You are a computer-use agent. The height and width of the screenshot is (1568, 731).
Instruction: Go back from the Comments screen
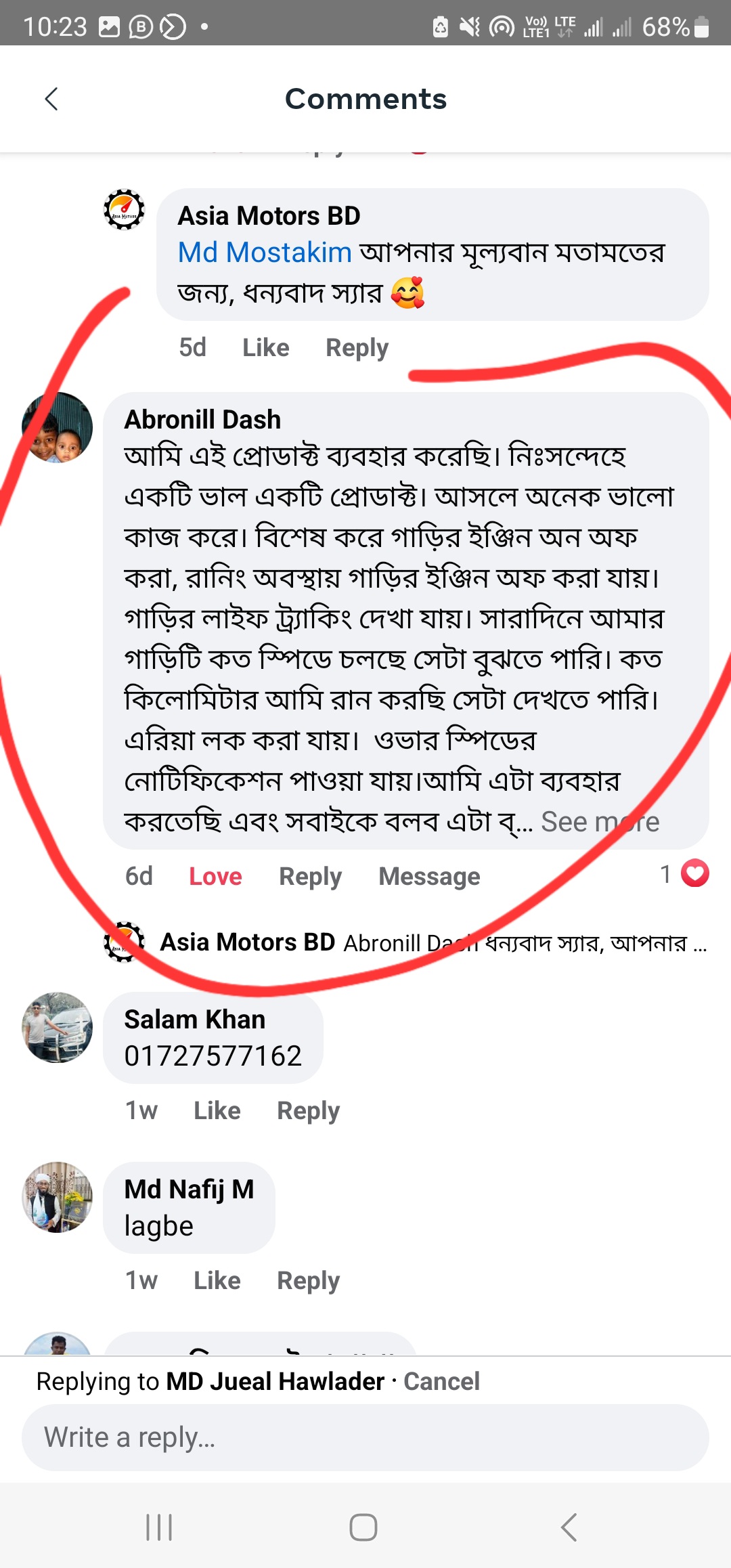[51, 99]
